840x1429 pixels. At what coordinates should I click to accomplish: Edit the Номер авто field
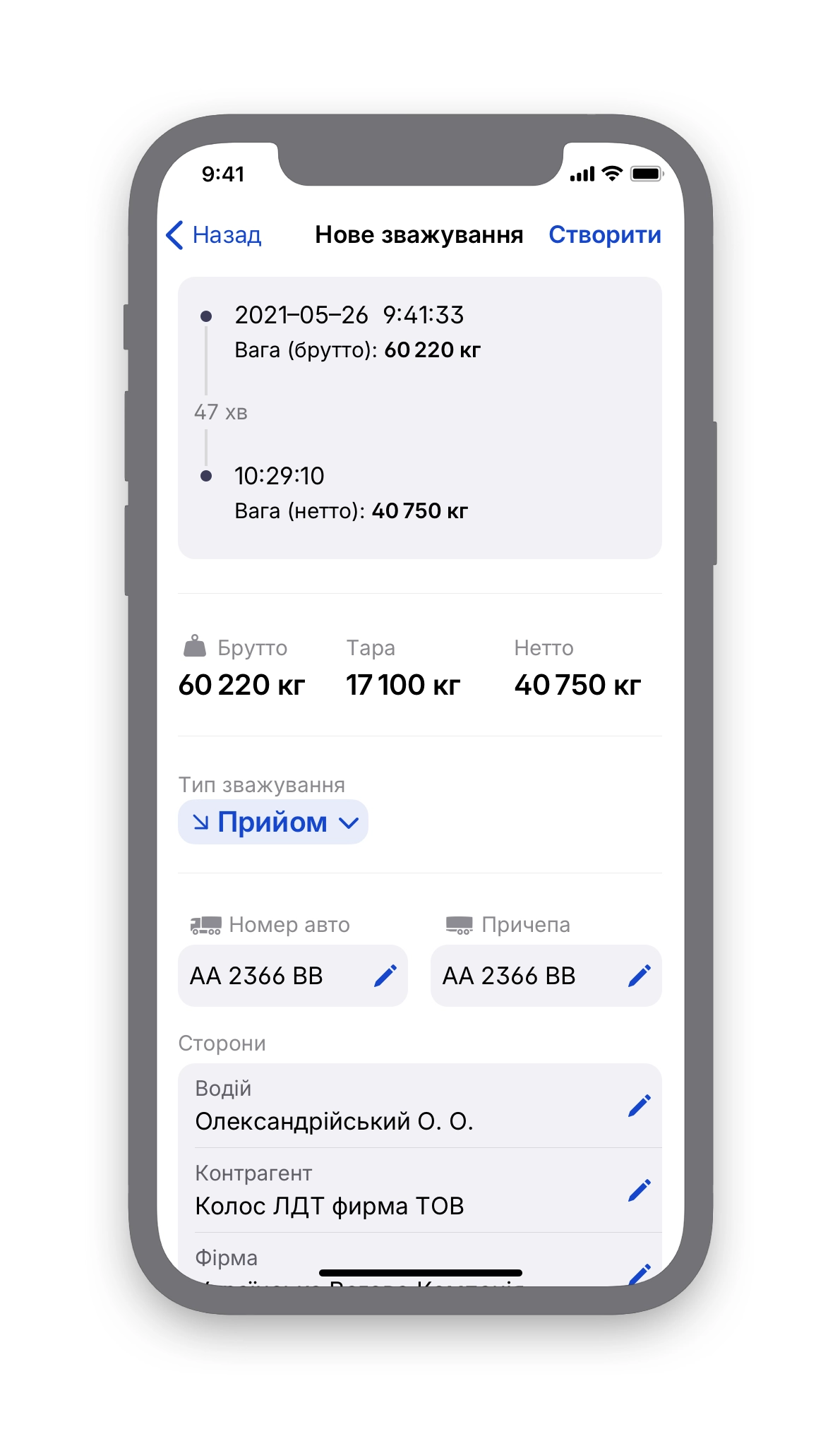pos(385,976)
